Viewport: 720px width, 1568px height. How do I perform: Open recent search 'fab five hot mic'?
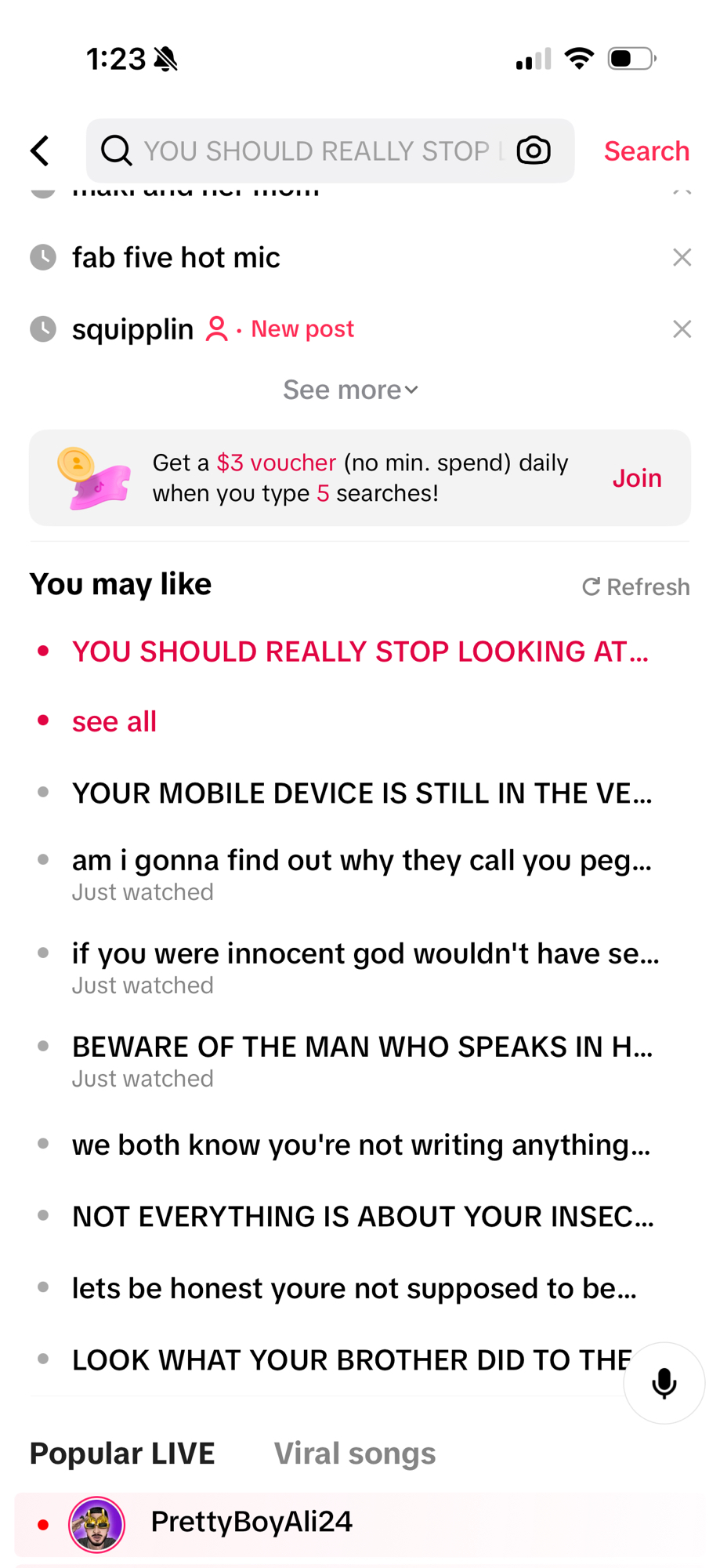point(176,258)
